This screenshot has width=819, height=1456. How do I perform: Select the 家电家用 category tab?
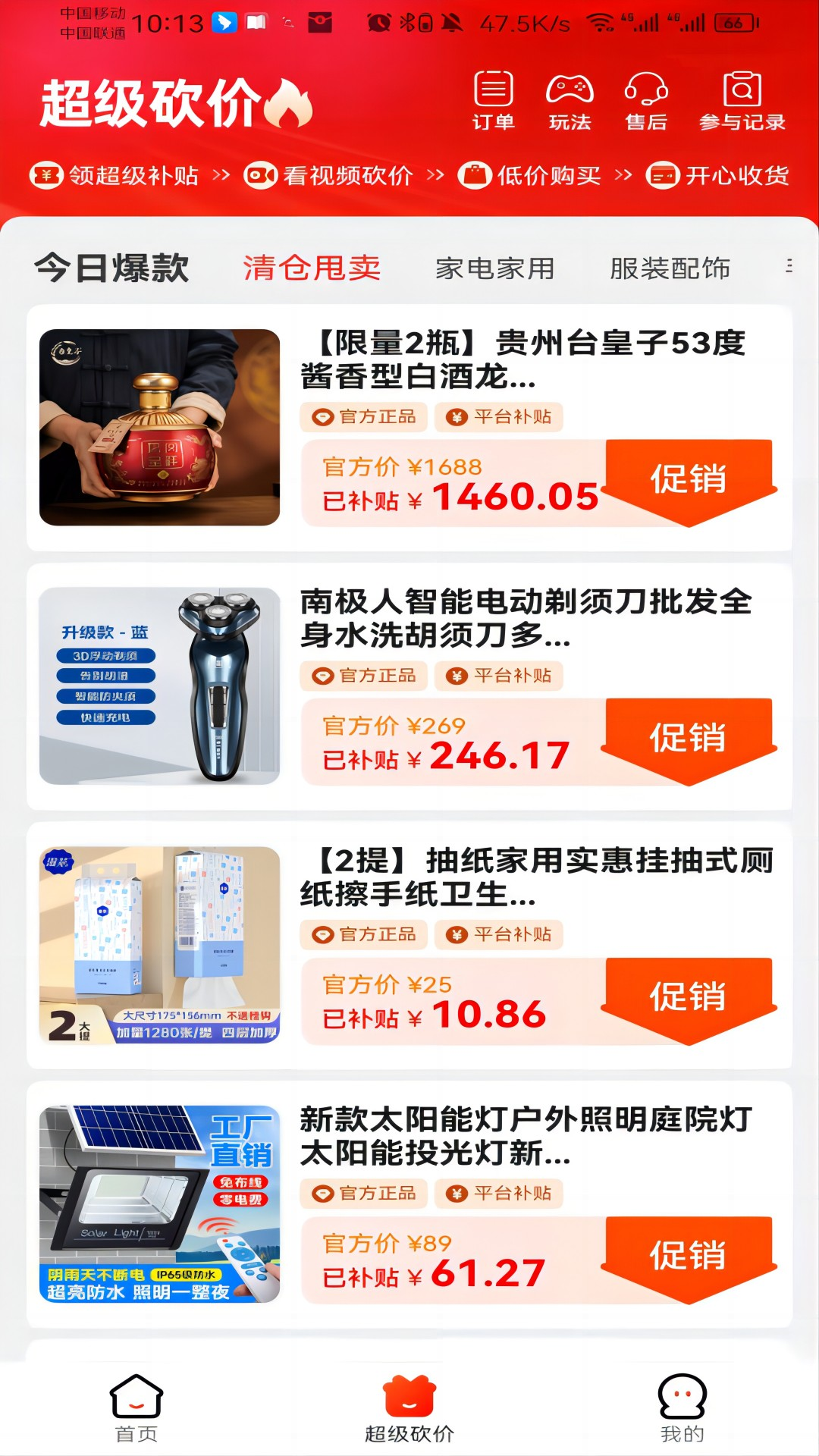494,268
